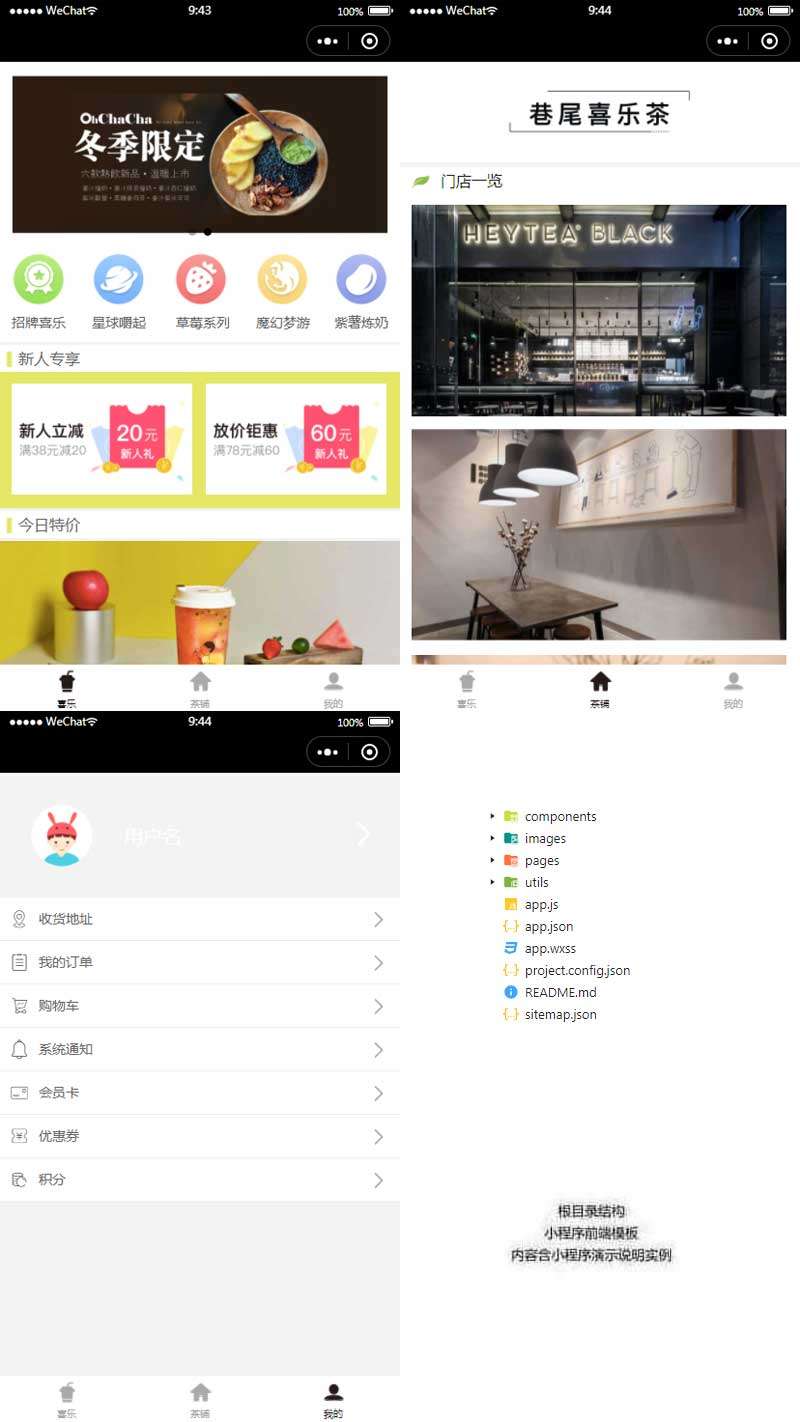Tap the user avatar on profile page
This screenshot has width=800, height=1422.
pyautogui.click(x=62, y=833)
